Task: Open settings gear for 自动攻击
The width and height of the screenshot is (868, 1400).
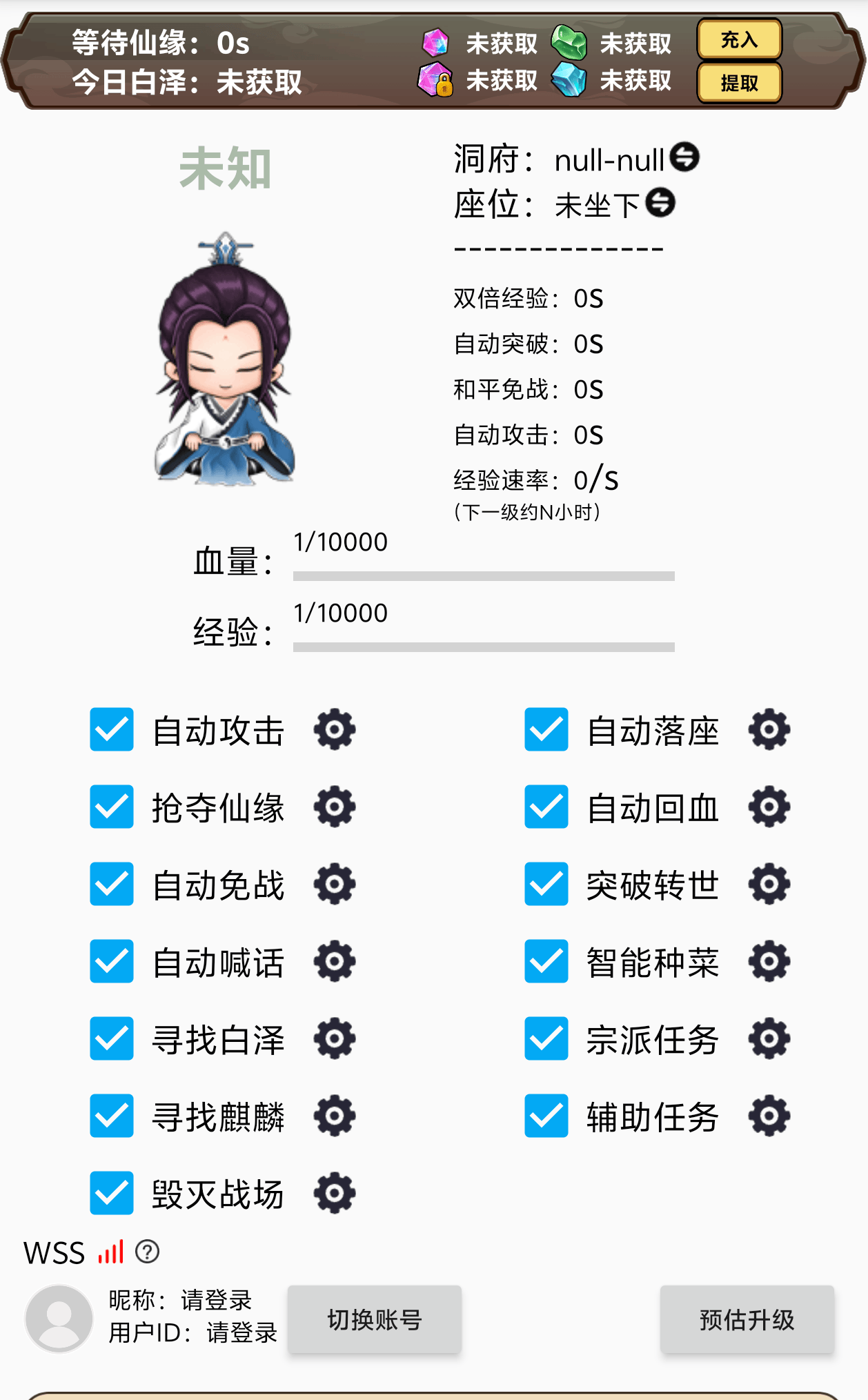Action: (x=335, y=729)
